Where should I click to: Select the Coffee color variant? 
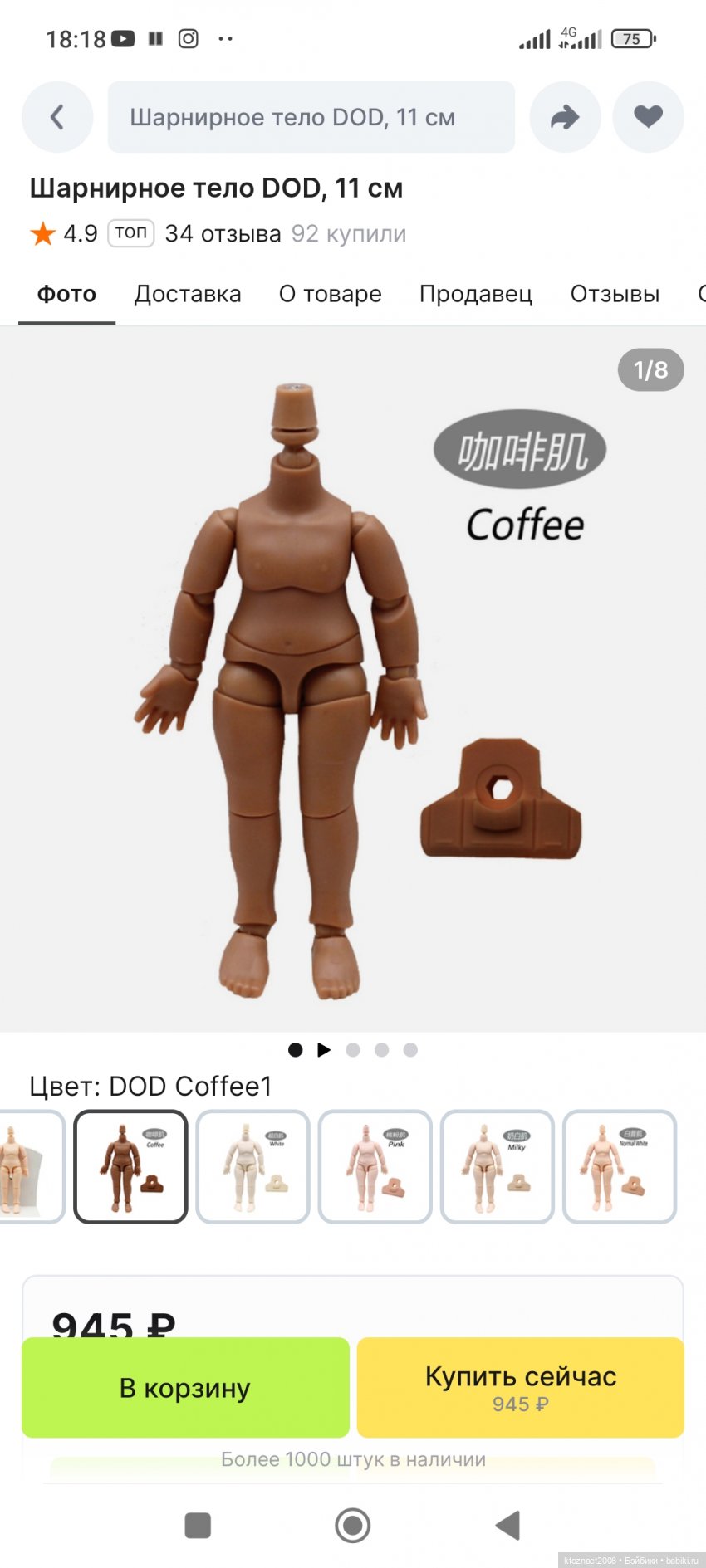click(130, 1166)
